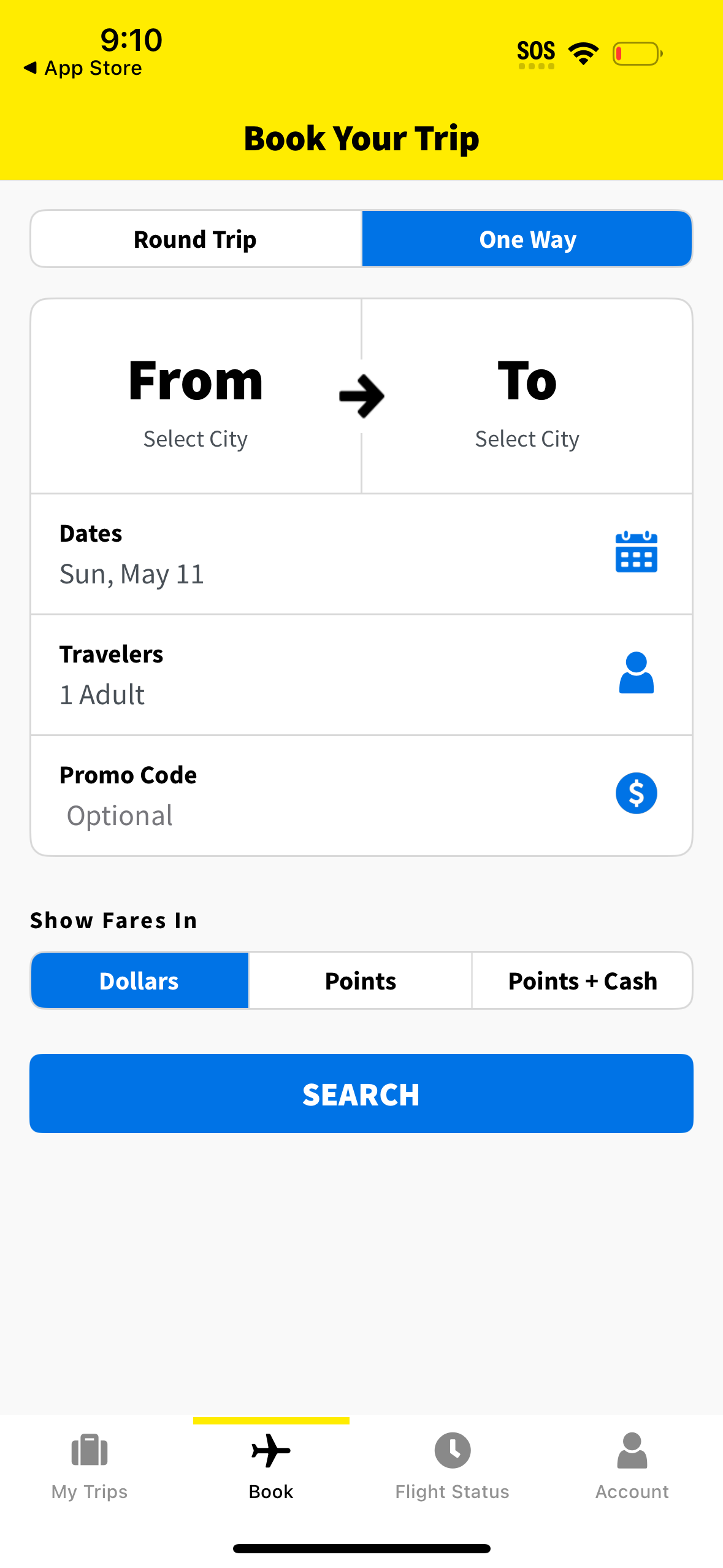The image size is (723, 1568).
Task: Open the calendar date picker icon
Action: coord(636,553)
